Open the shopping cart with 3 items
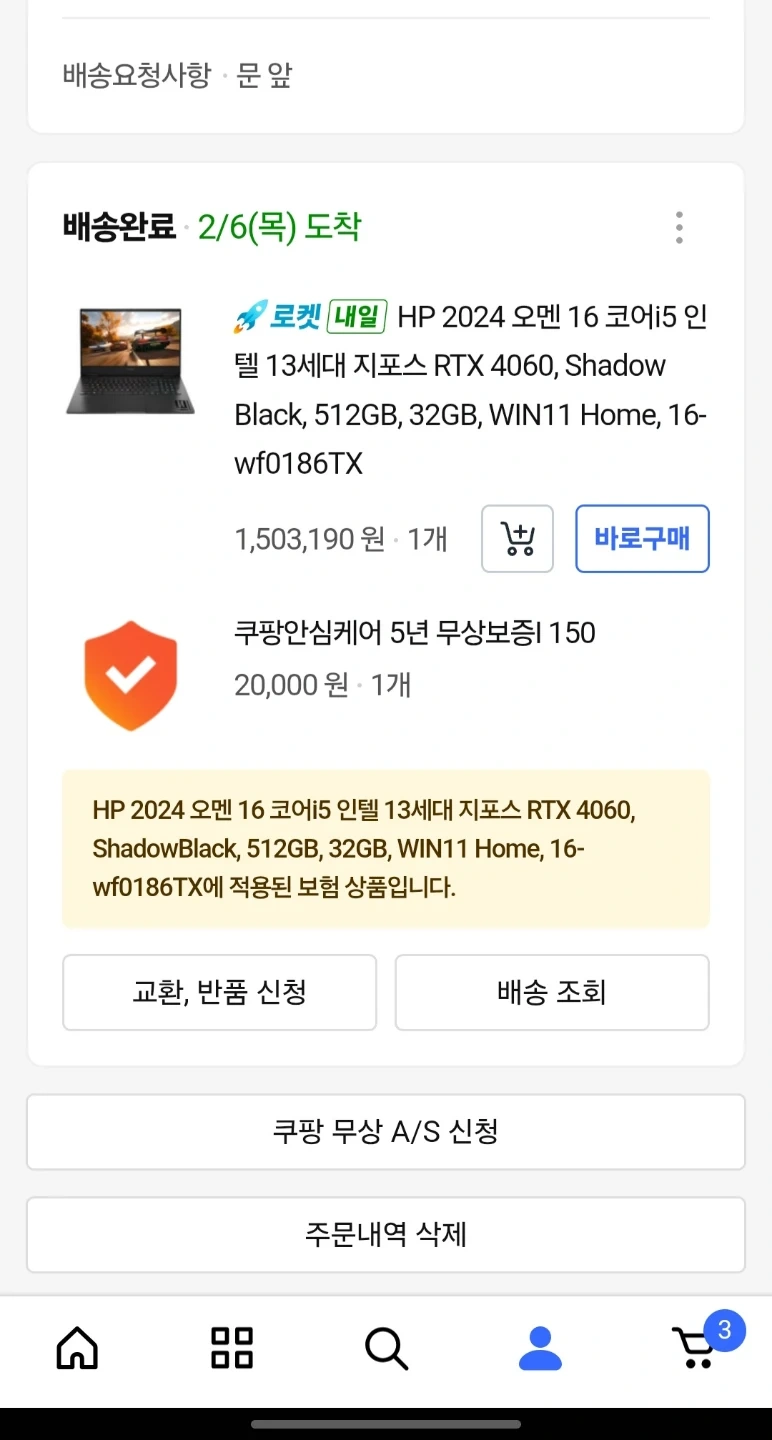Viewport: 772px width, 1440px height. pyautogui.click(x=694, y=1349)
